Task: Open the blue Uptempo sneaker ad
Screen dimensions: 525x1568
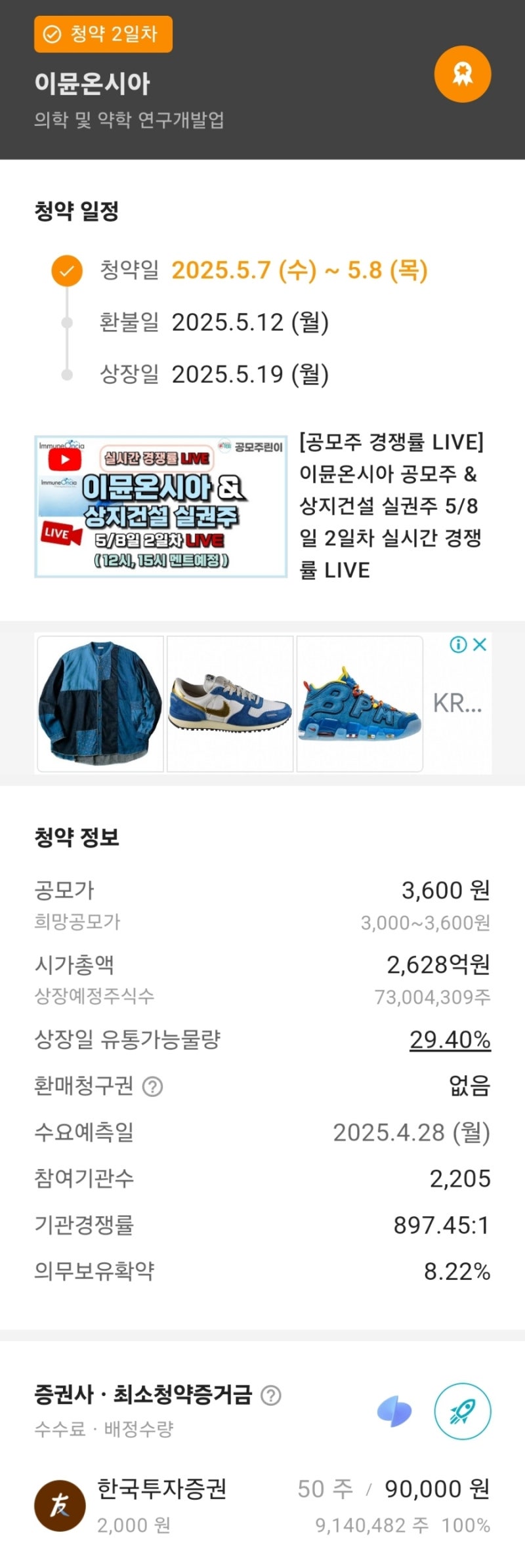Action: point(360,703)
